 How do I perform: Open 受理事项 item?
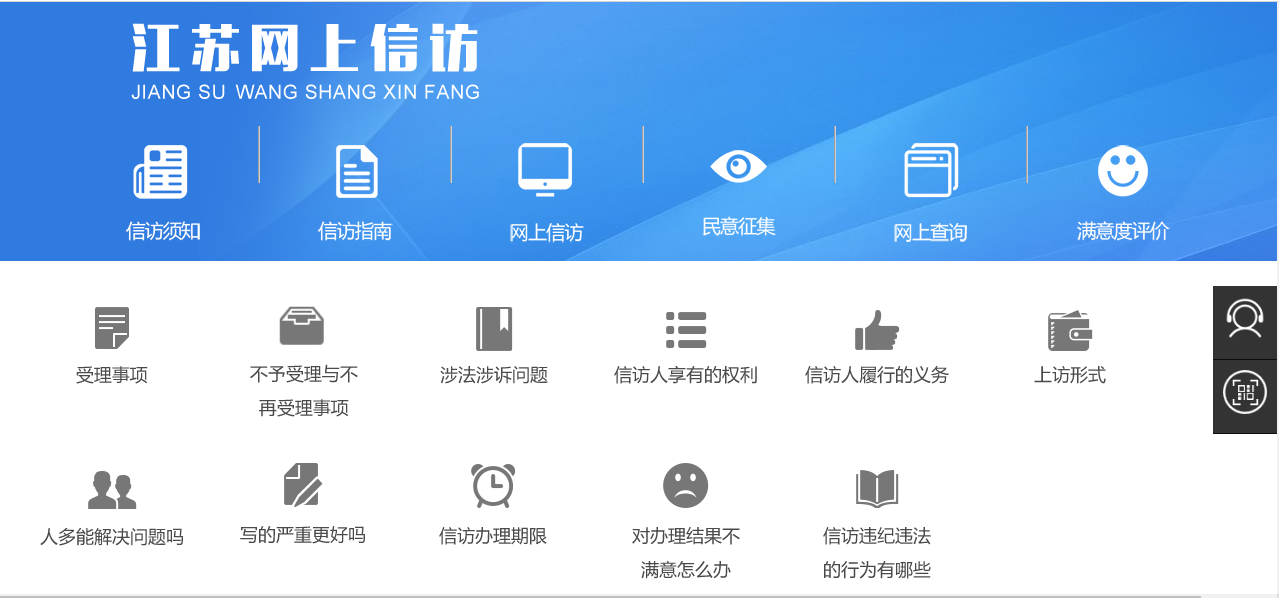pos(112,347)
